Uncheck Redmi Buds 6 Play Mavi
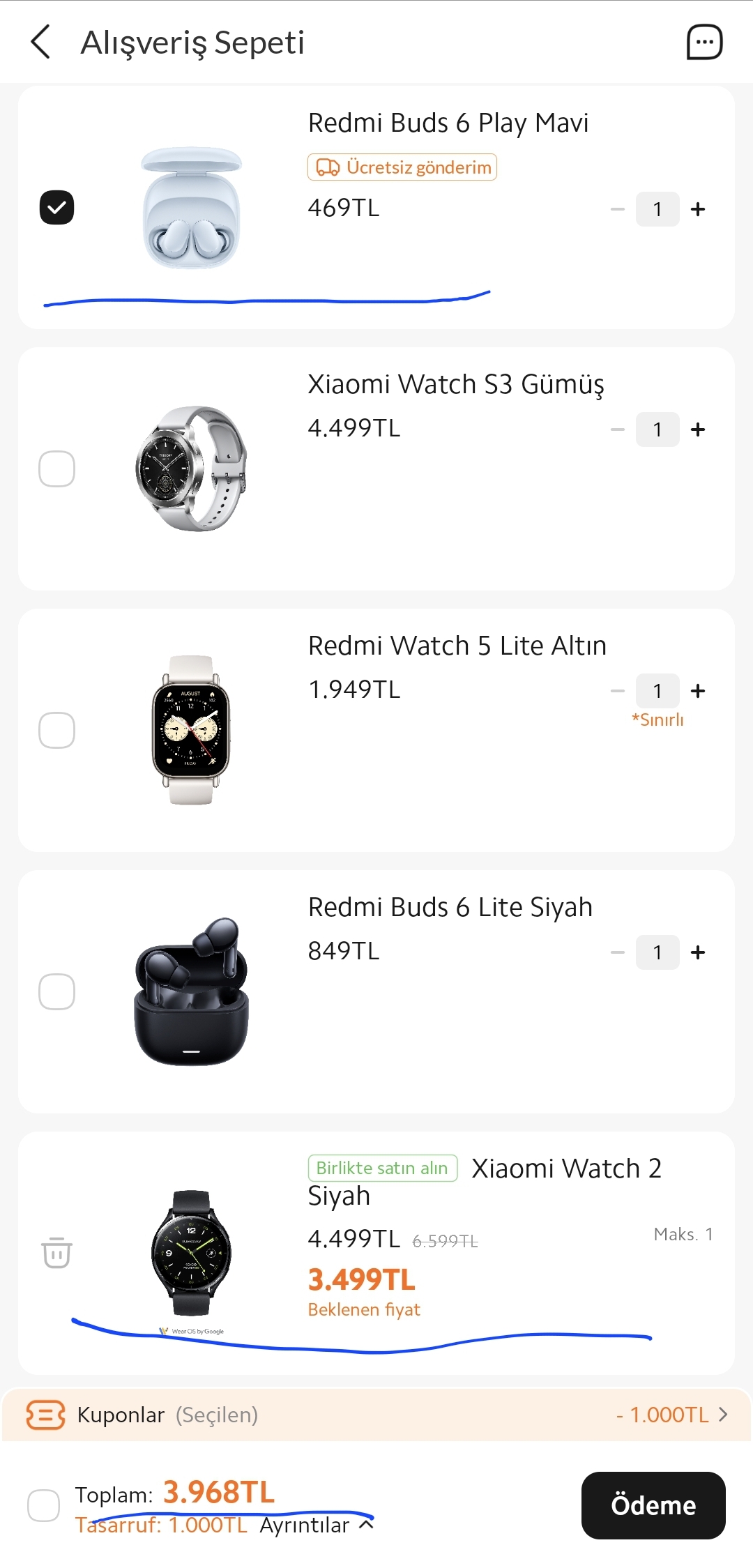The height and width of the screenshot is (1568, 753). tap(56, 207)
